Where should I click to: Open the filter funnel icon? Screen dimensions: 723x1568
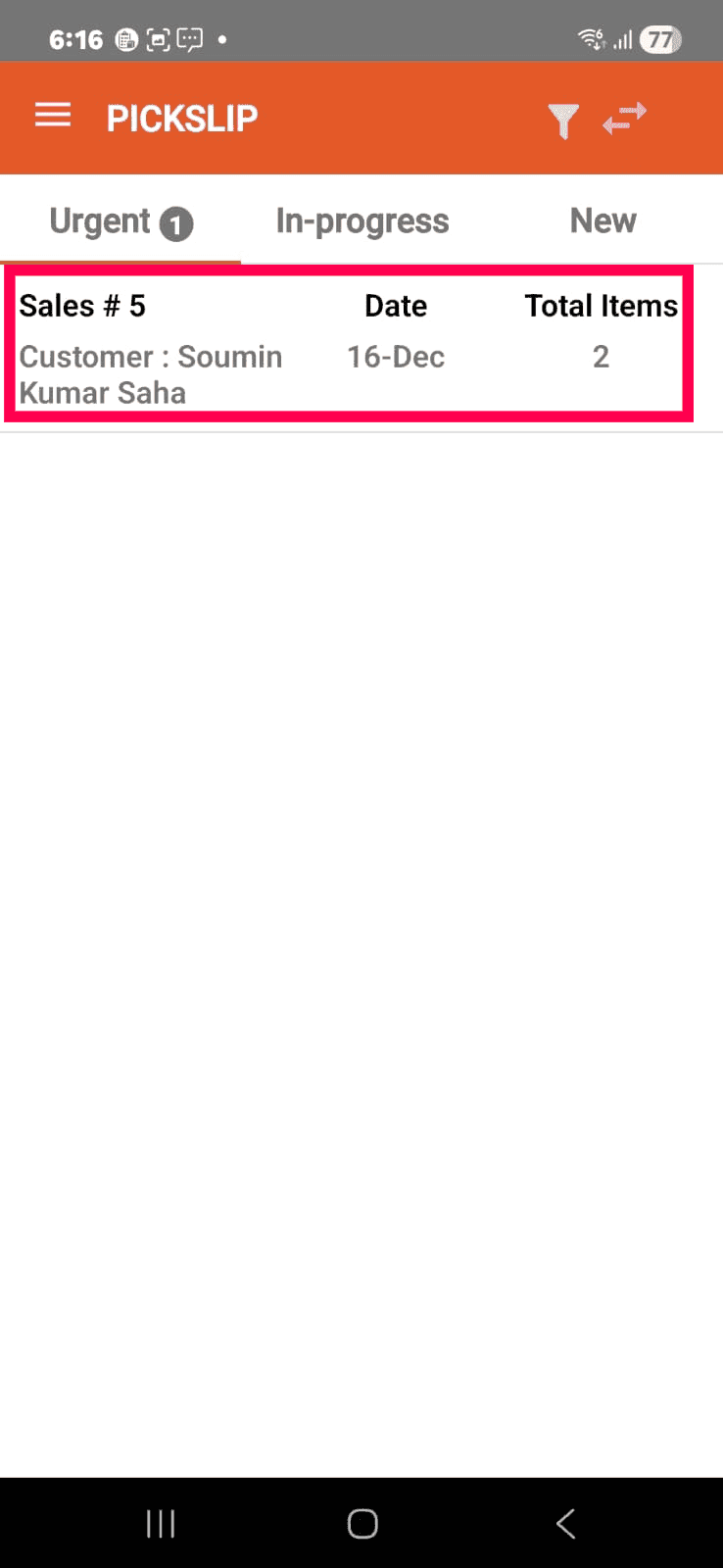tap(562, 121)
